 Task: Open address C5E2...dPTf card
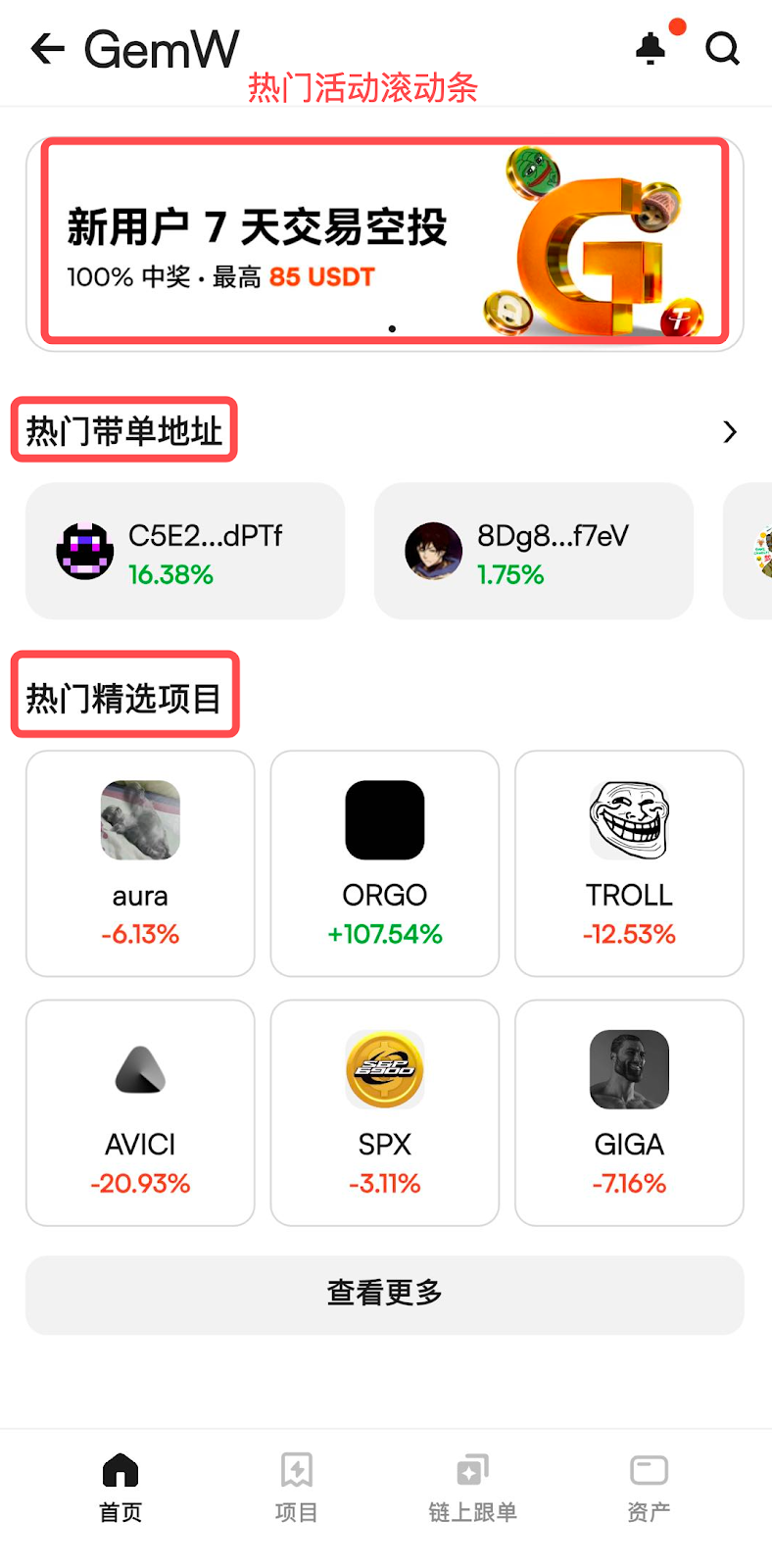[x=185, y=552]
